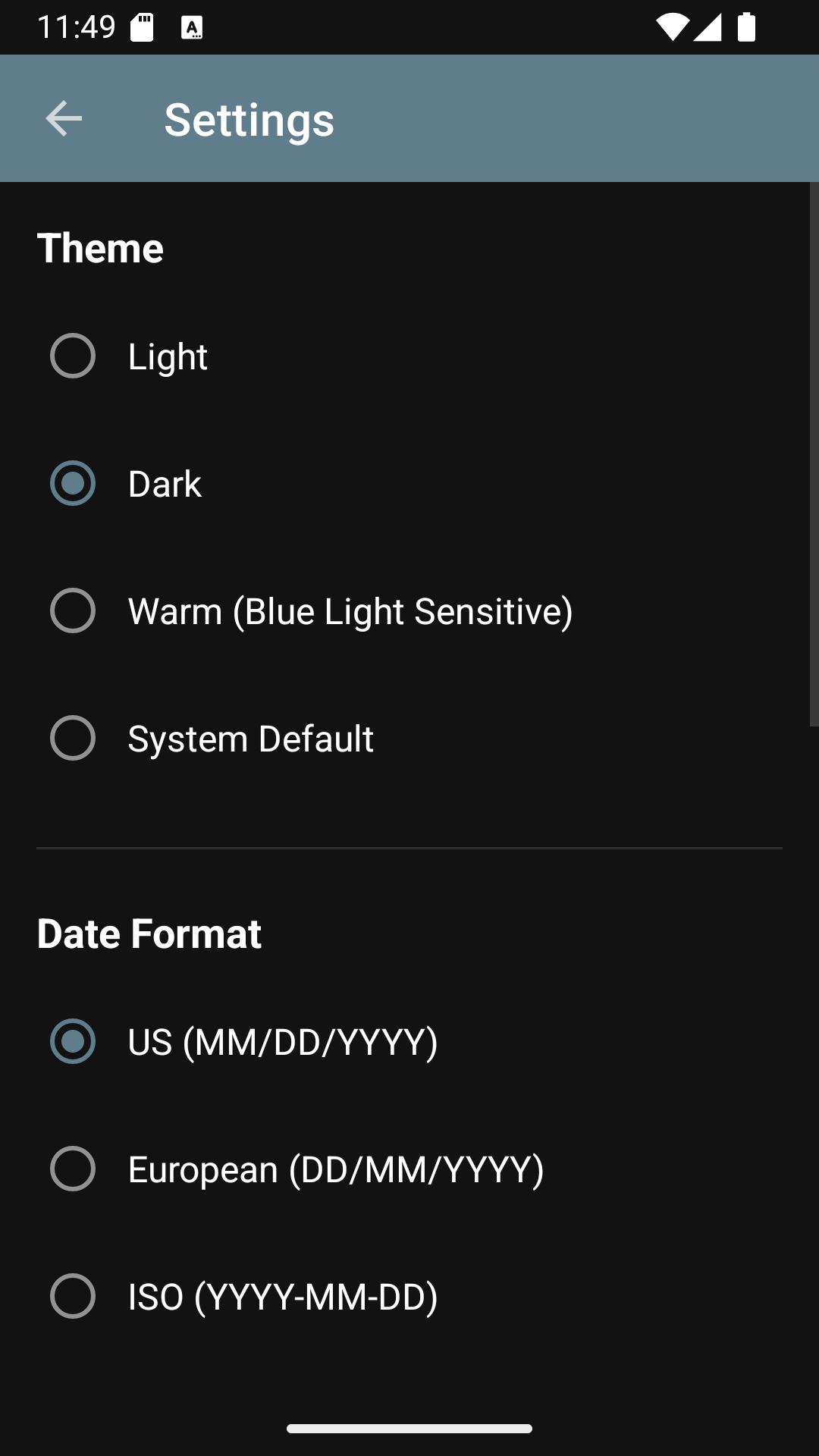The width and height of the screenshot is (819, 1456).
Task: Click the Settings title text
Action: pyautogui.click(x=249, y=120)
